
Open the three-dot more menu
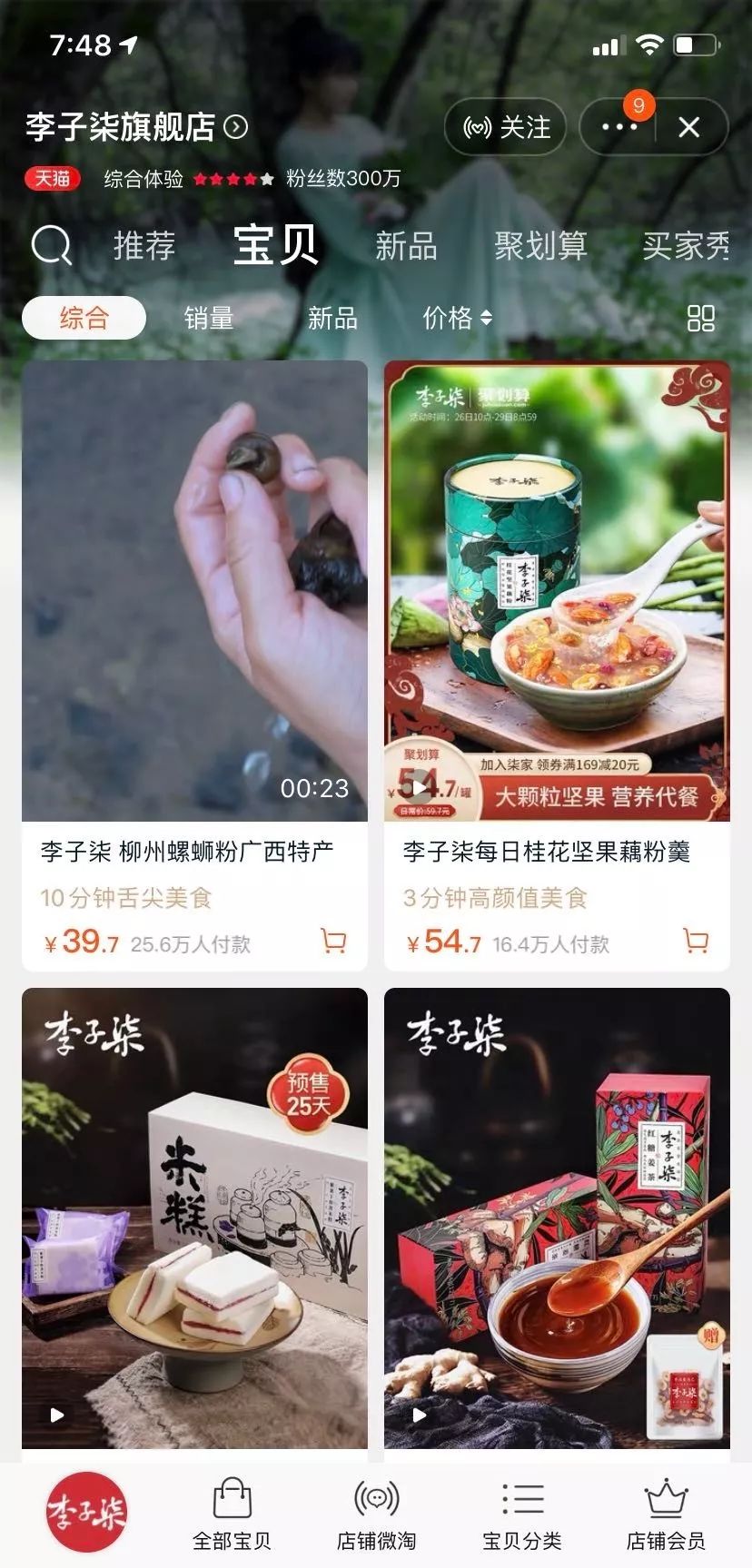(x=619, y=127)
